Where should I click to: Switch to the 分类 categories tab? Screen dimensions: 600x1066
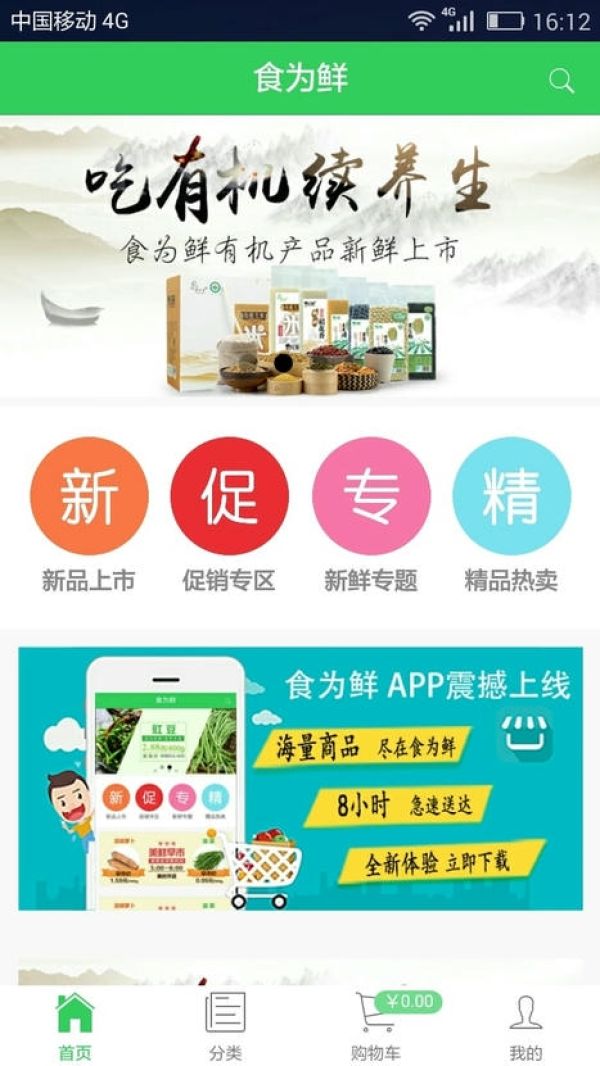225,1025
